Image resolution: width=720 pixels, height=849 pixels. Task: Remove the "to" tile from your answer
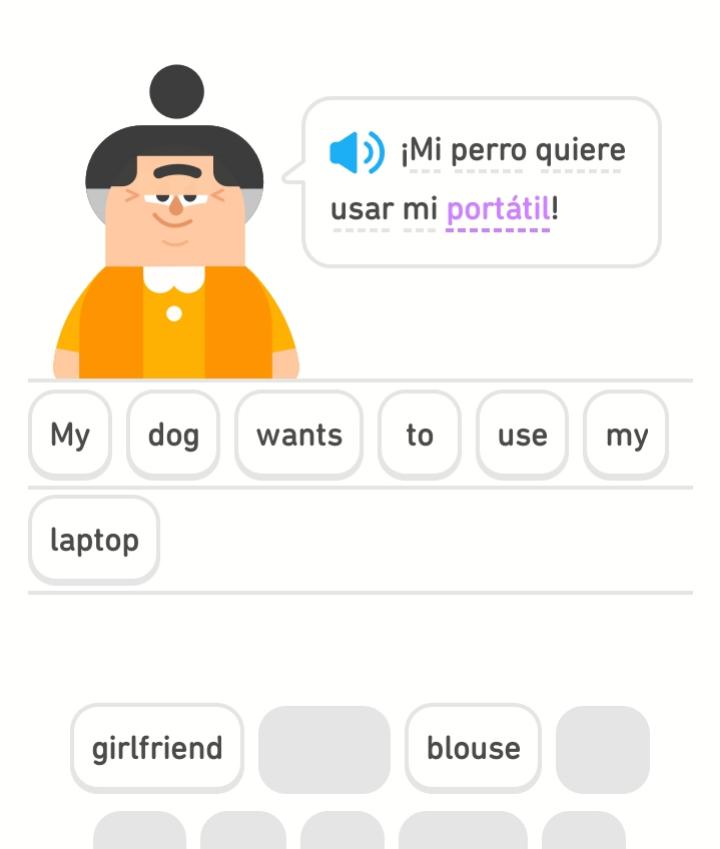(420, 434)
